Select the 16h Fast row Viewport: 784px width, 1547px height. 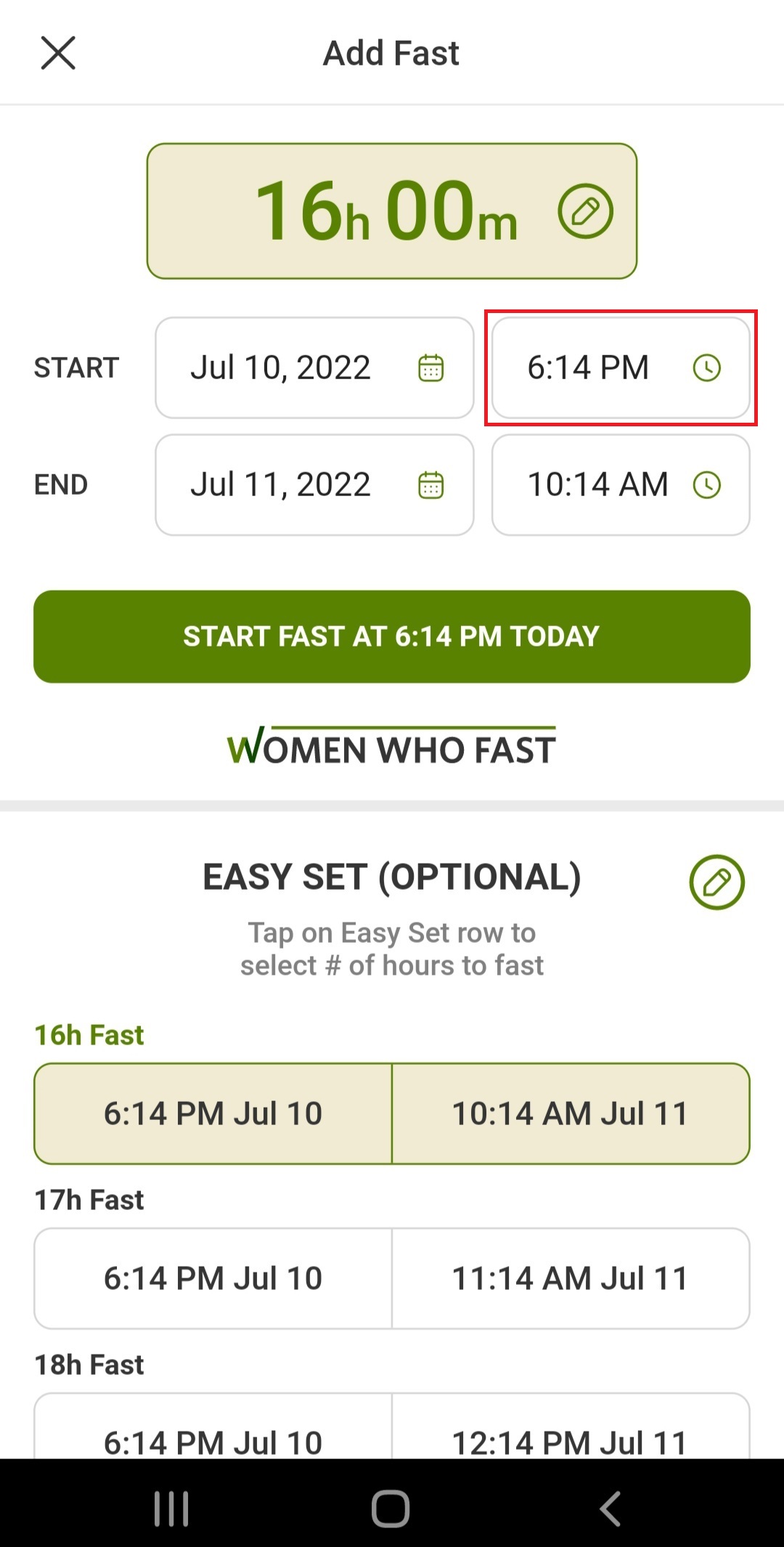click(391, 1113)
